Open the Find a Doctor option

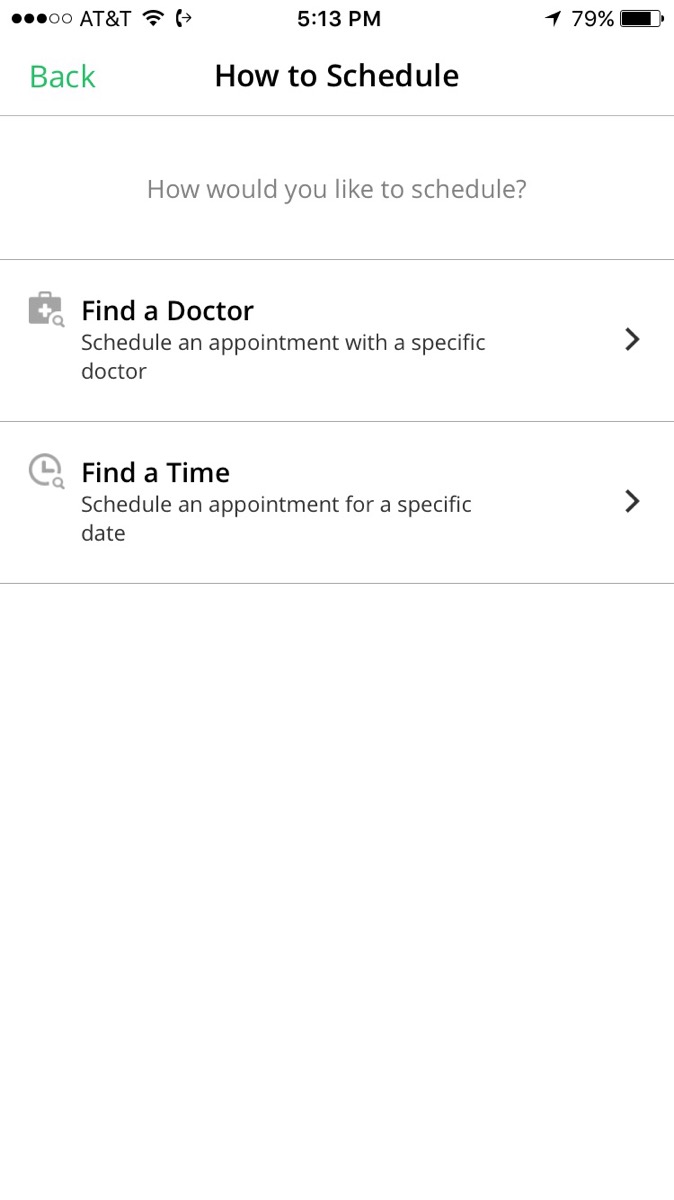point(337,341)
